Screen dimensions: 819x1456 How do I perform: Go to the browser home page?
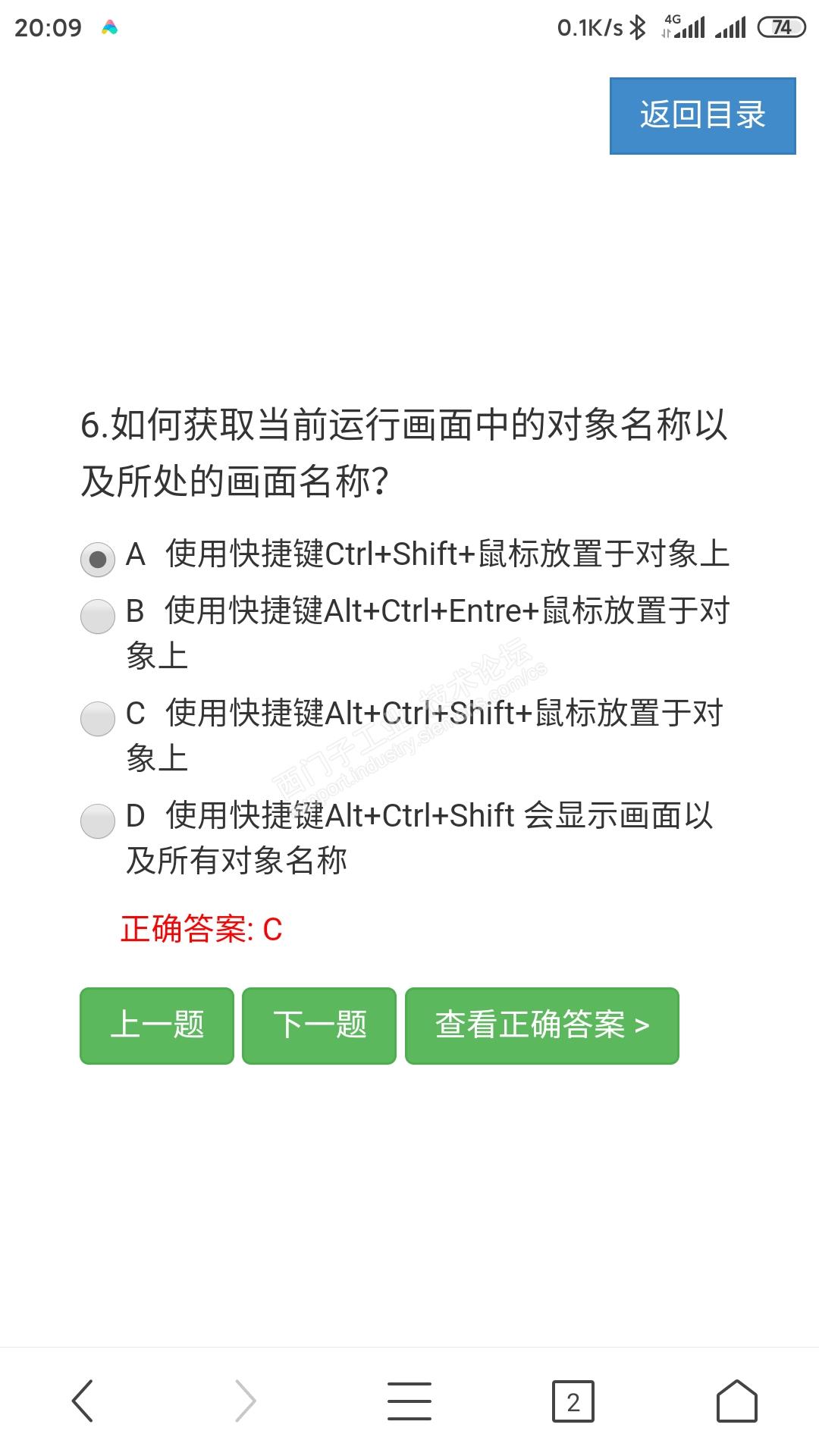[x=736, y=1401]
